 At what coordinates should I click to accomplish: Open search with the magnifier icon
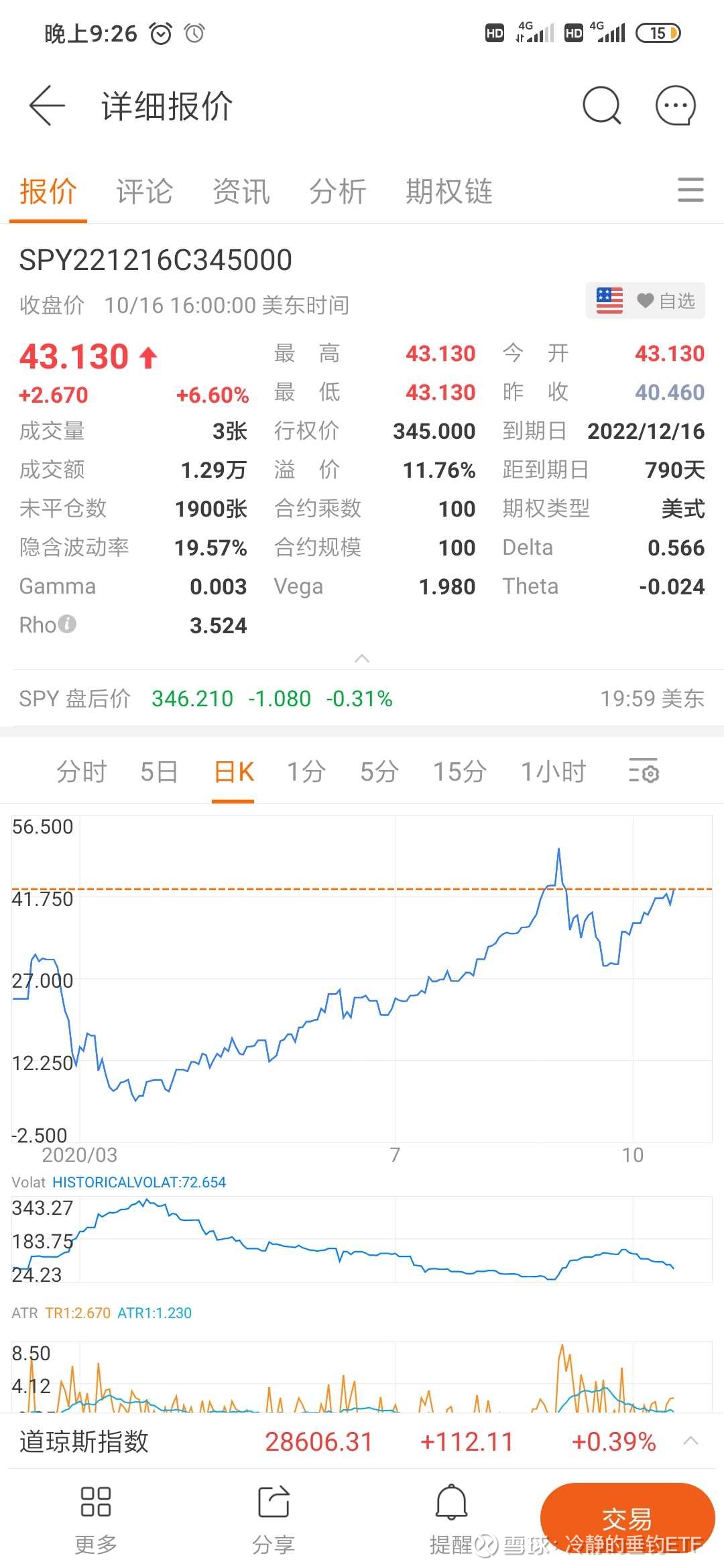coord(601,106)
